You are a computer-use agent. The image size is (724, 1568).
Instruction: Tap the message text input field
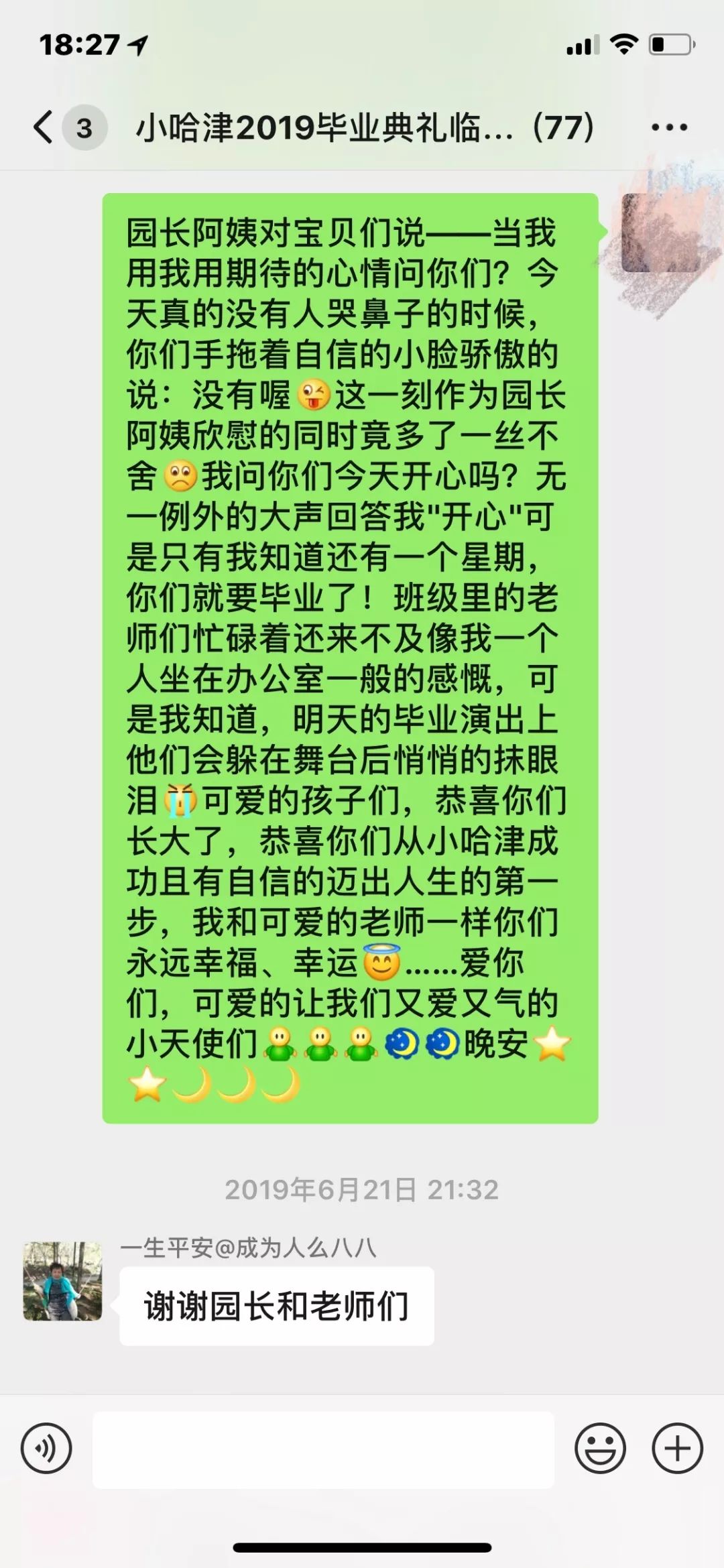coord(323,1449)
